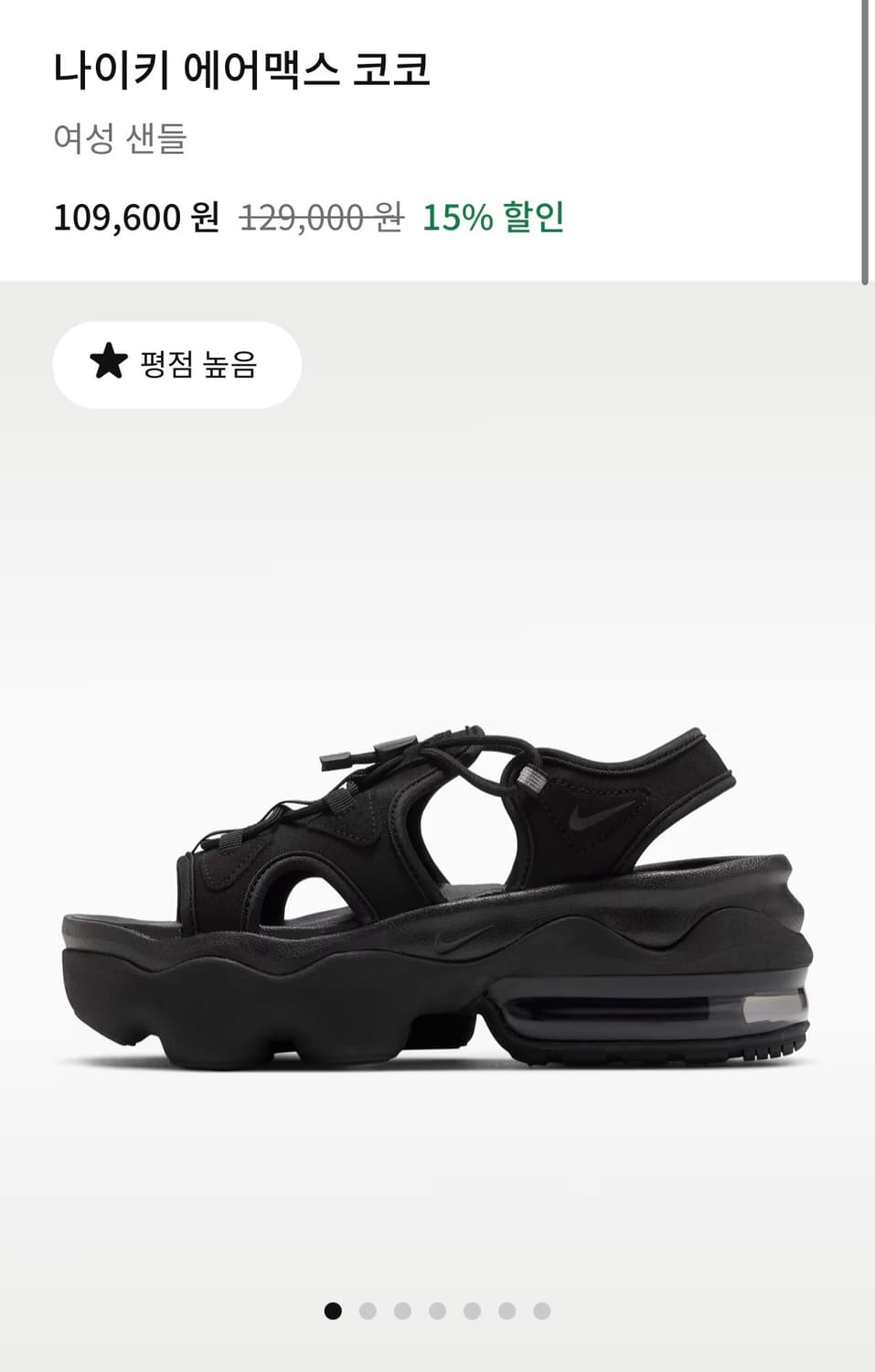Screen dimensions: 875x1372
Task: Select the highlighted first slide indicator
Action: 332,1309
